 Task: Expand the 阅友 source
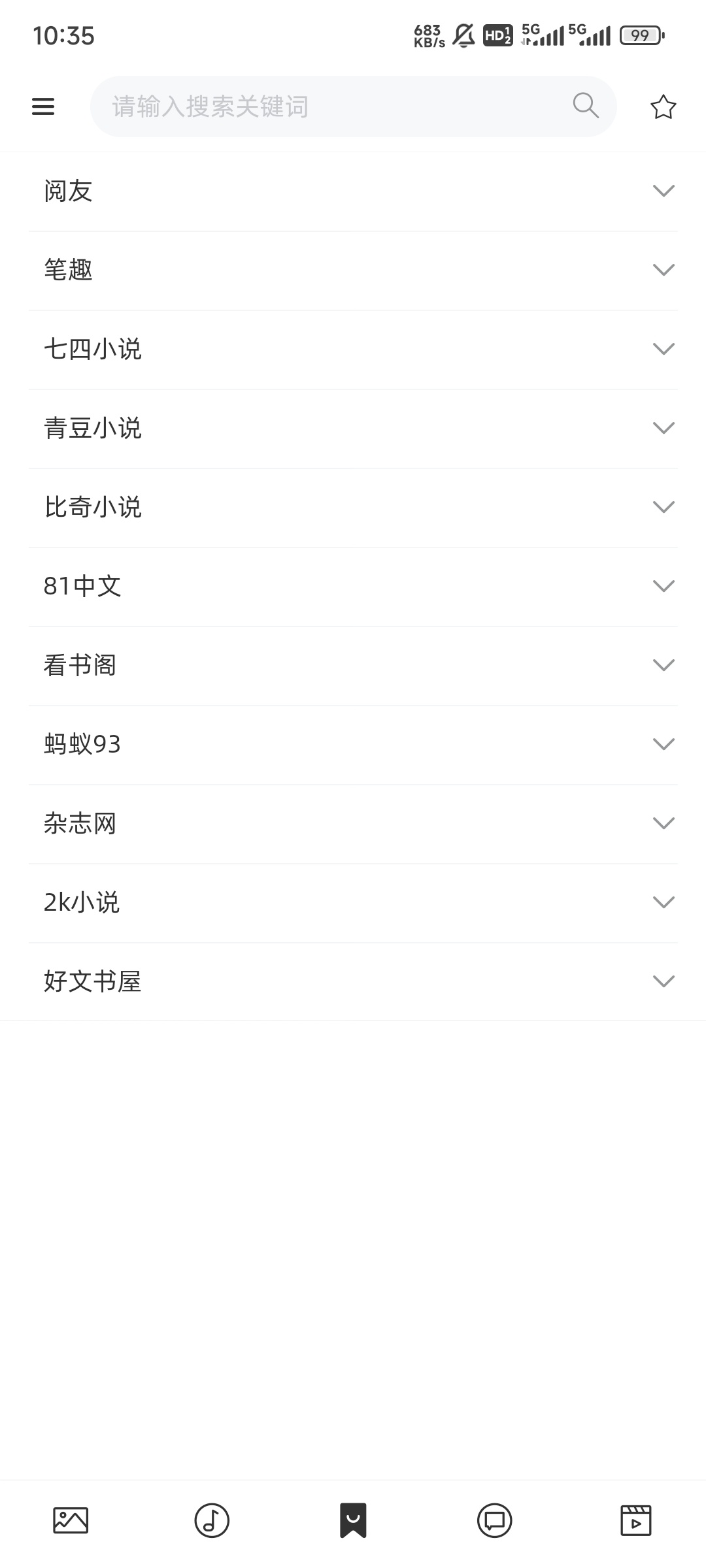click(663, 191)
